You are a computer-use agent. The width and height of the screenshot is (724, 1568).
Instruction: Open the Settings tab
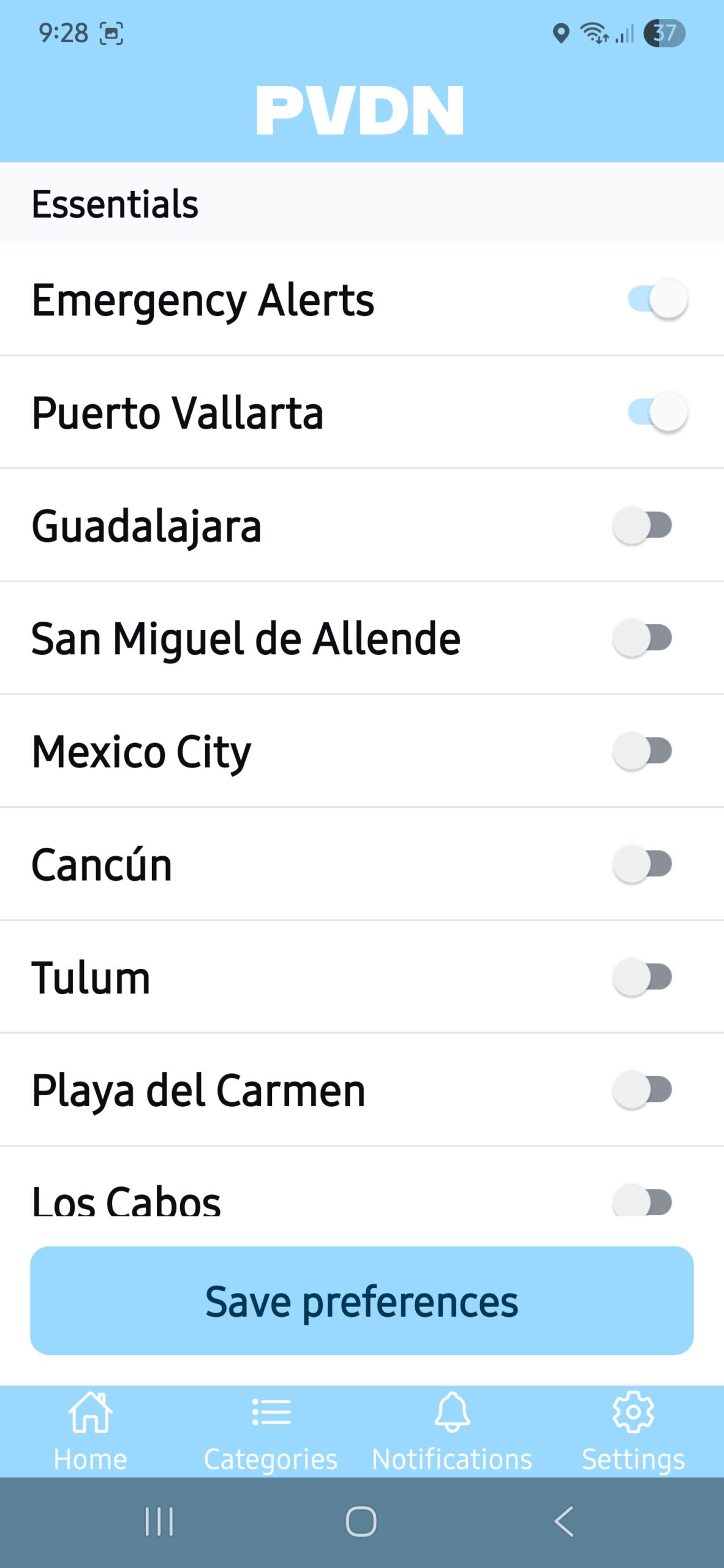633,1432
